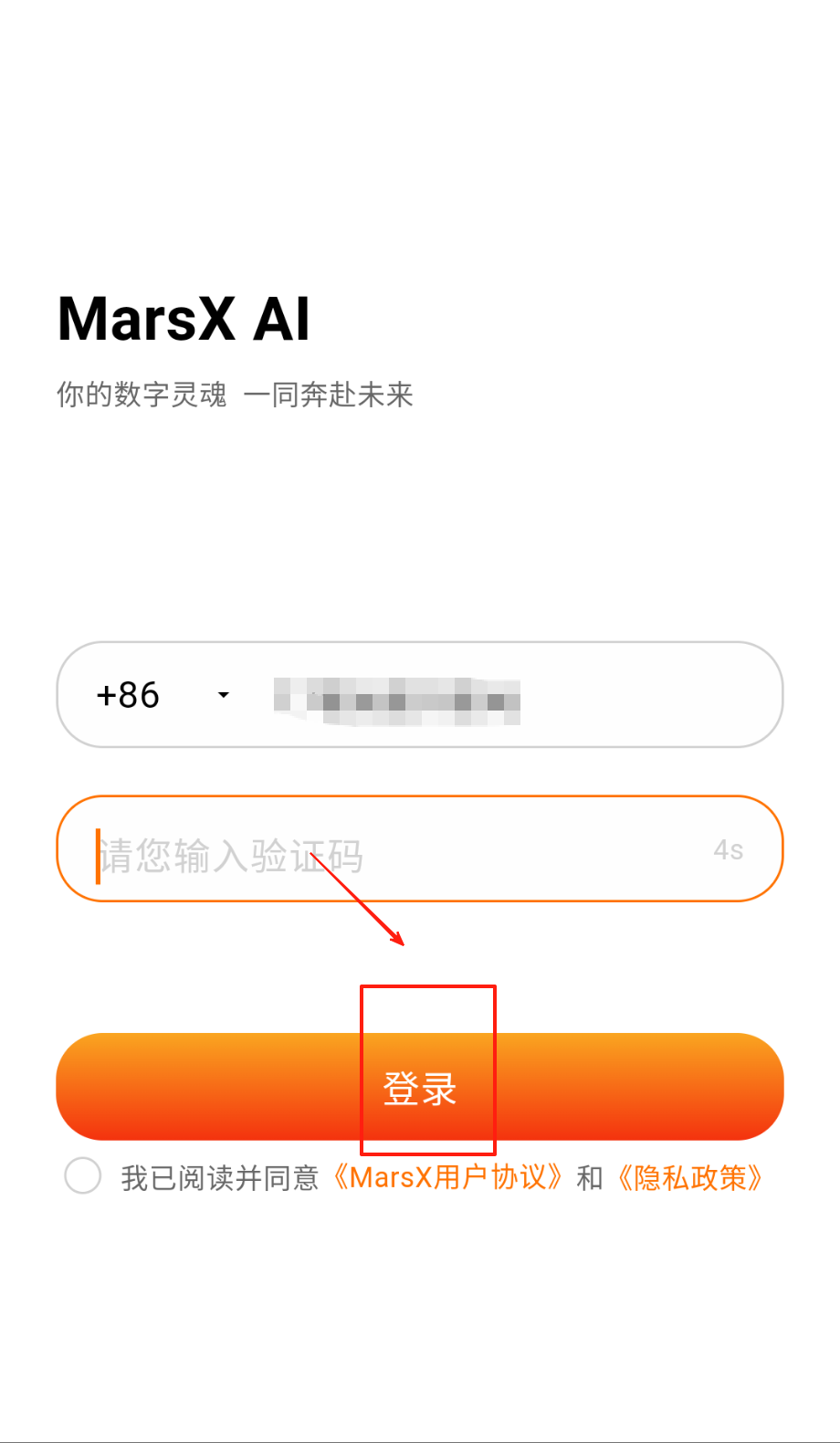
Task: Tap the orange 登录 button
Action: click(x=419, y=1088)
